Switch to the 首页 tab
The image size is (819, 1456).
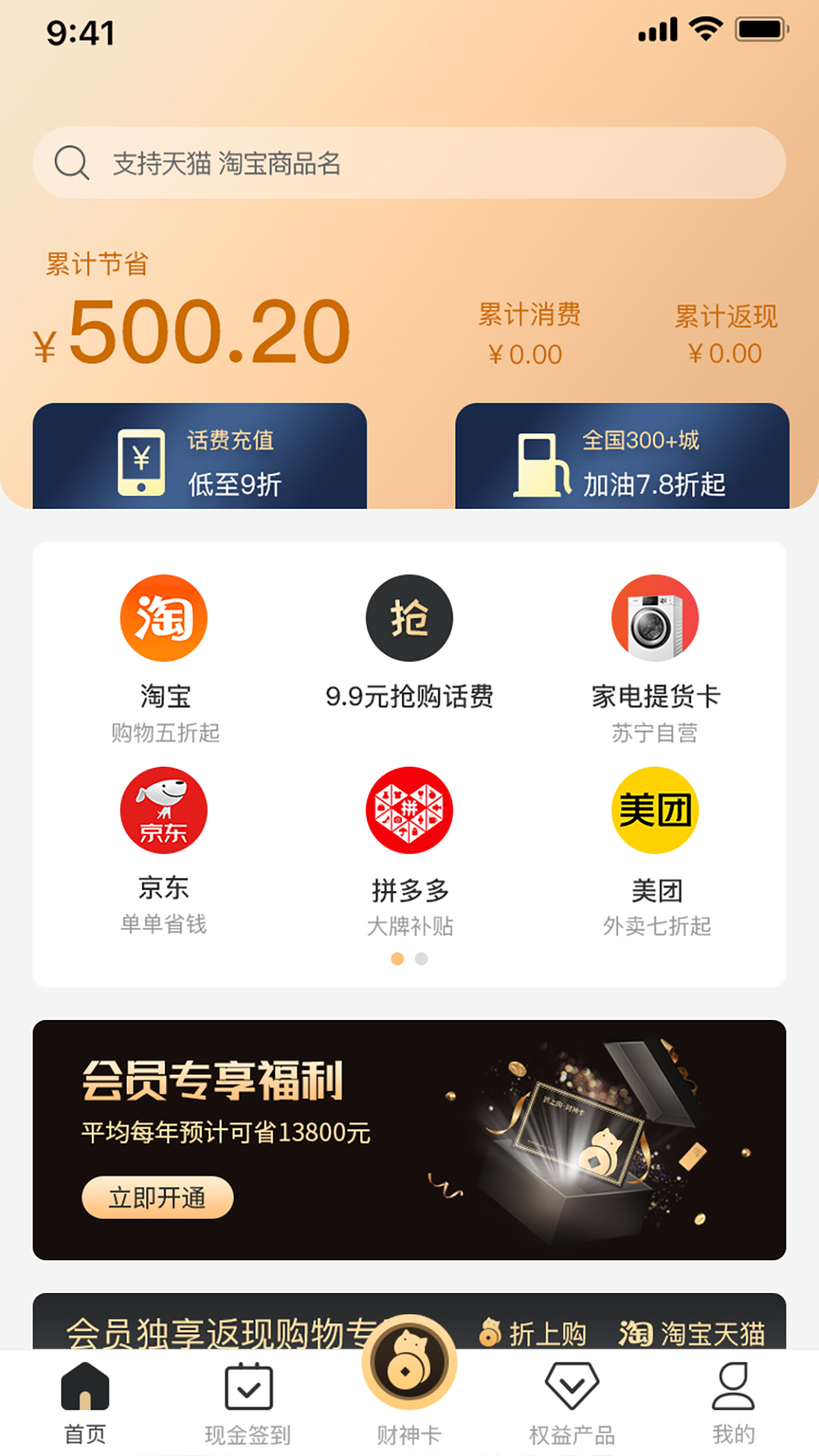(85, 1403)
